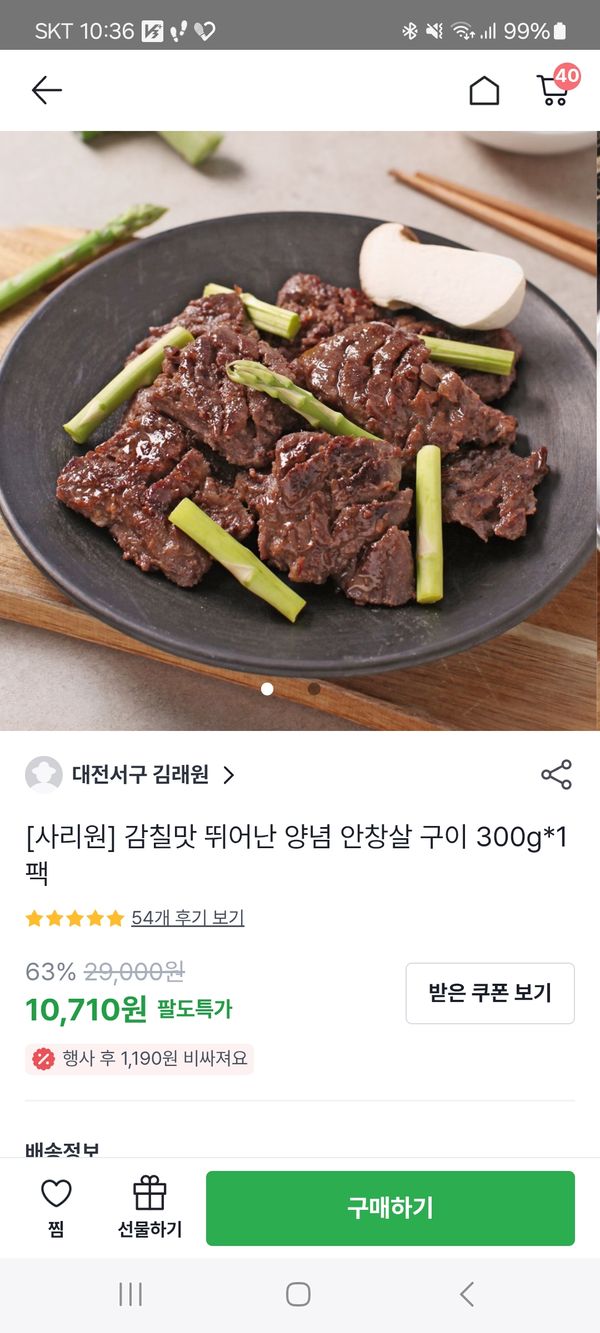Tap system recent apps button
This screenshot has height=1333, width=600.
pyautogui.click(x=130, y=1294)
